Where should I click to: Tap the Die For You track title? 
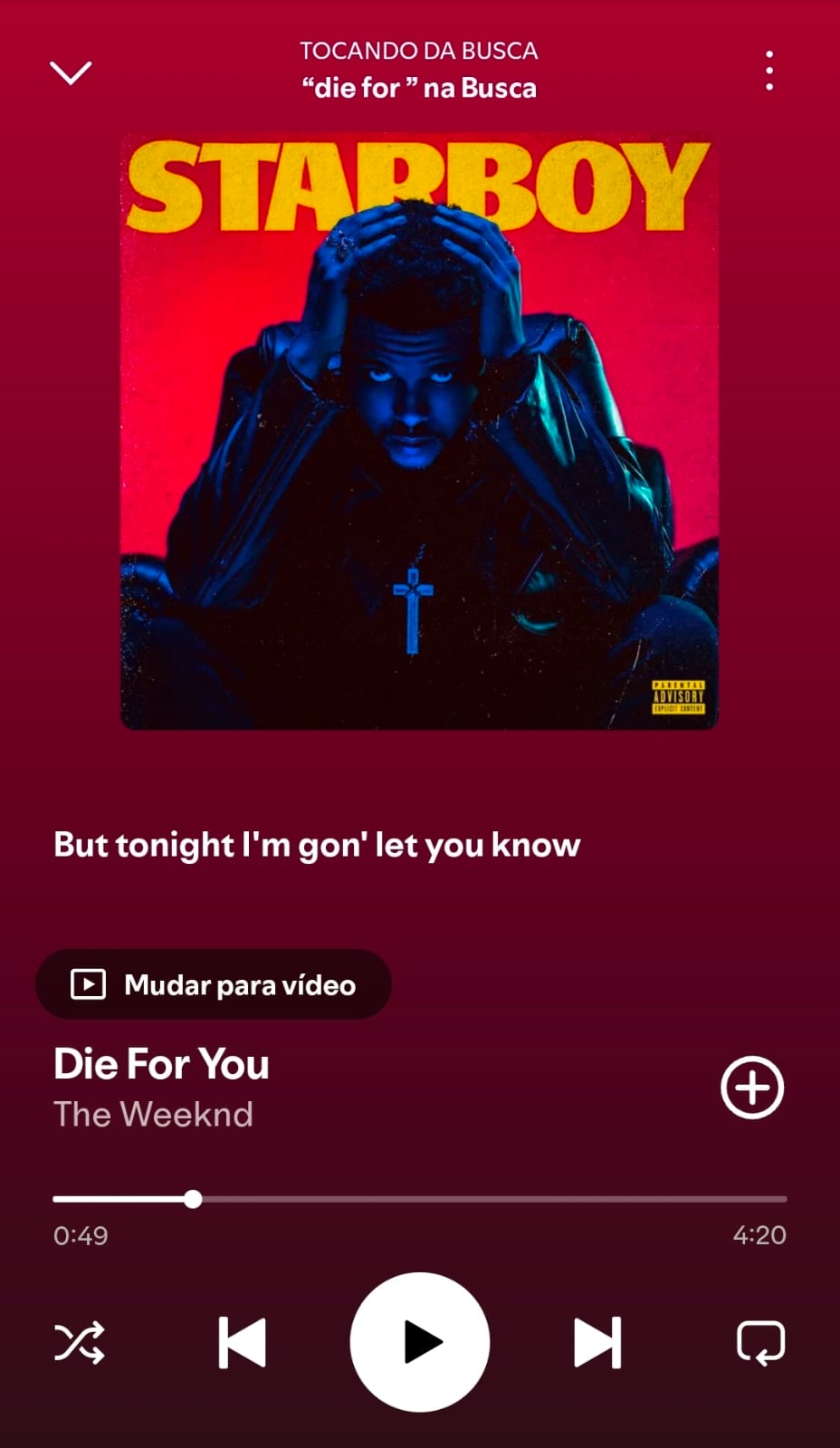(x=161, y=1065)
